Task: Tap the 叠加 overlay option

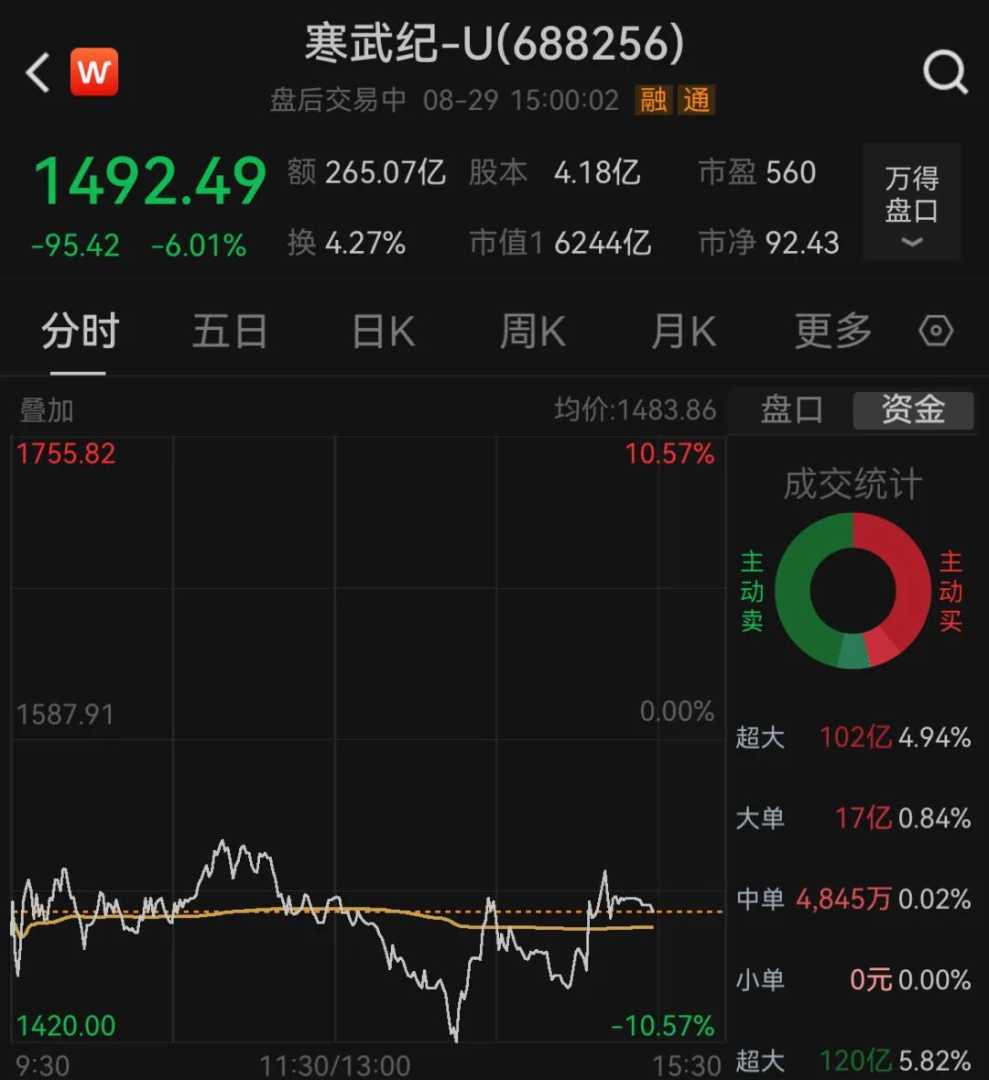Action: (47, 410)
